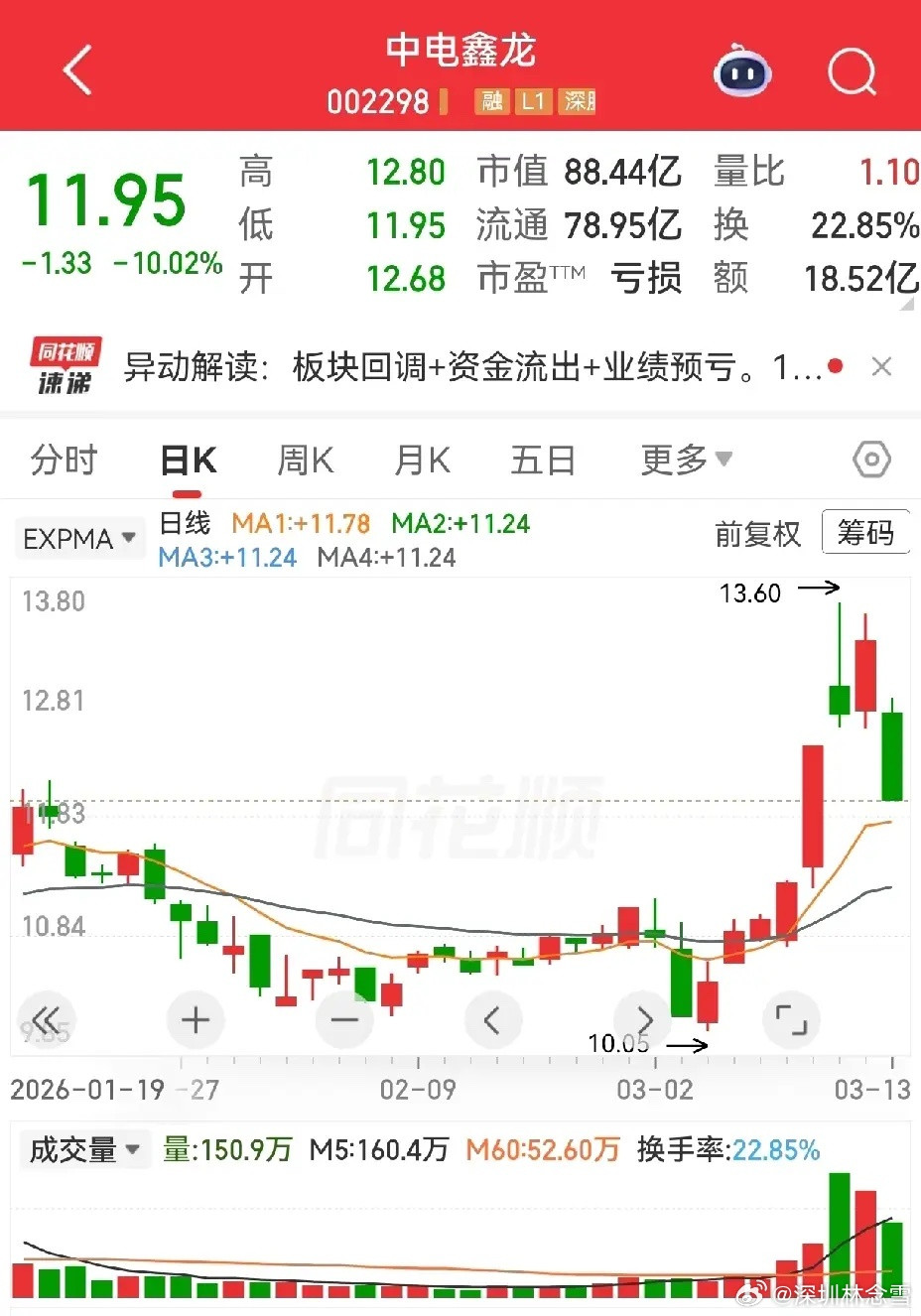
Task: Toggle the 筹码 chip distribution view
Action: pos(865,533)
